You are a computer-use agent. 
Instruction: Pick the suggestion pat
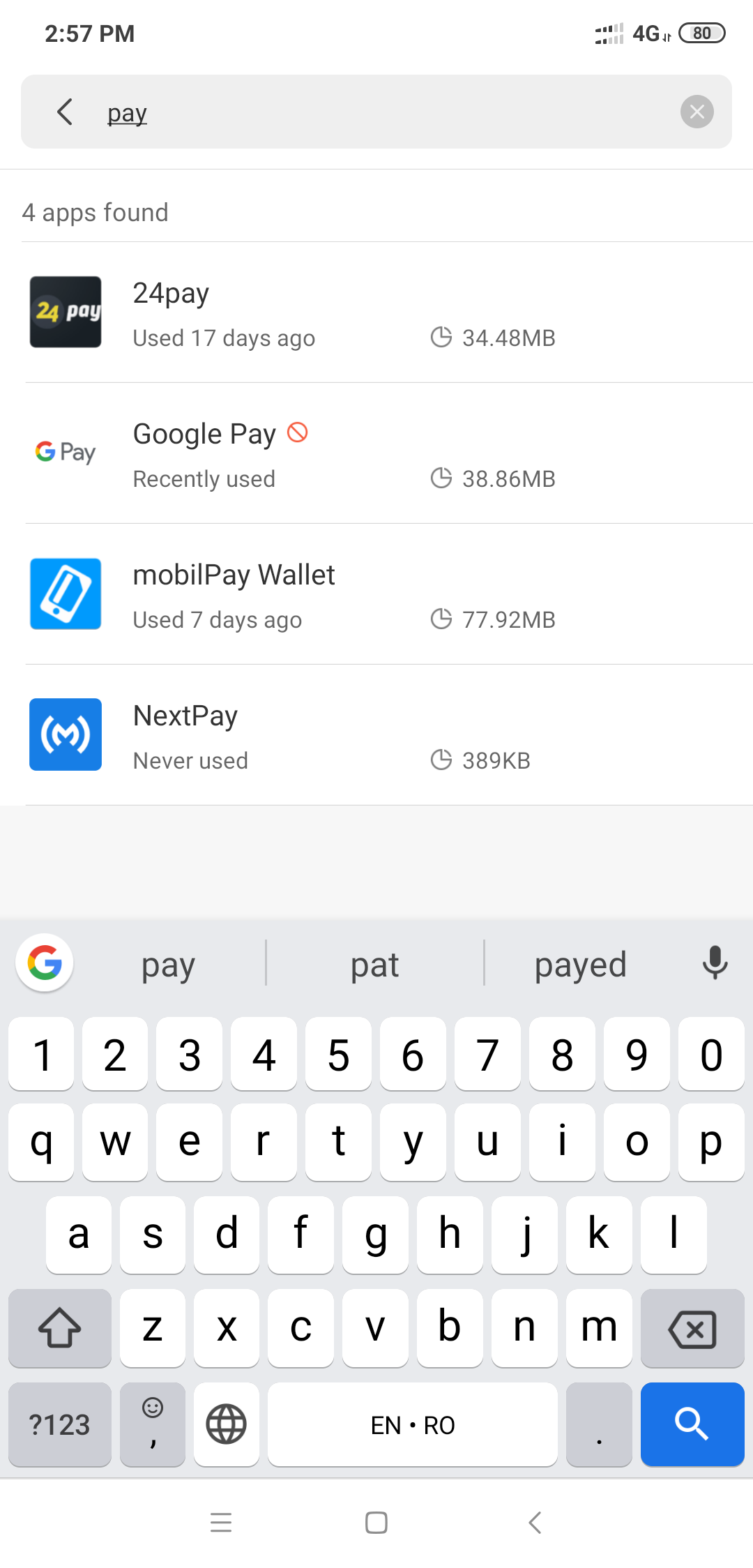(x=374, y=965)
